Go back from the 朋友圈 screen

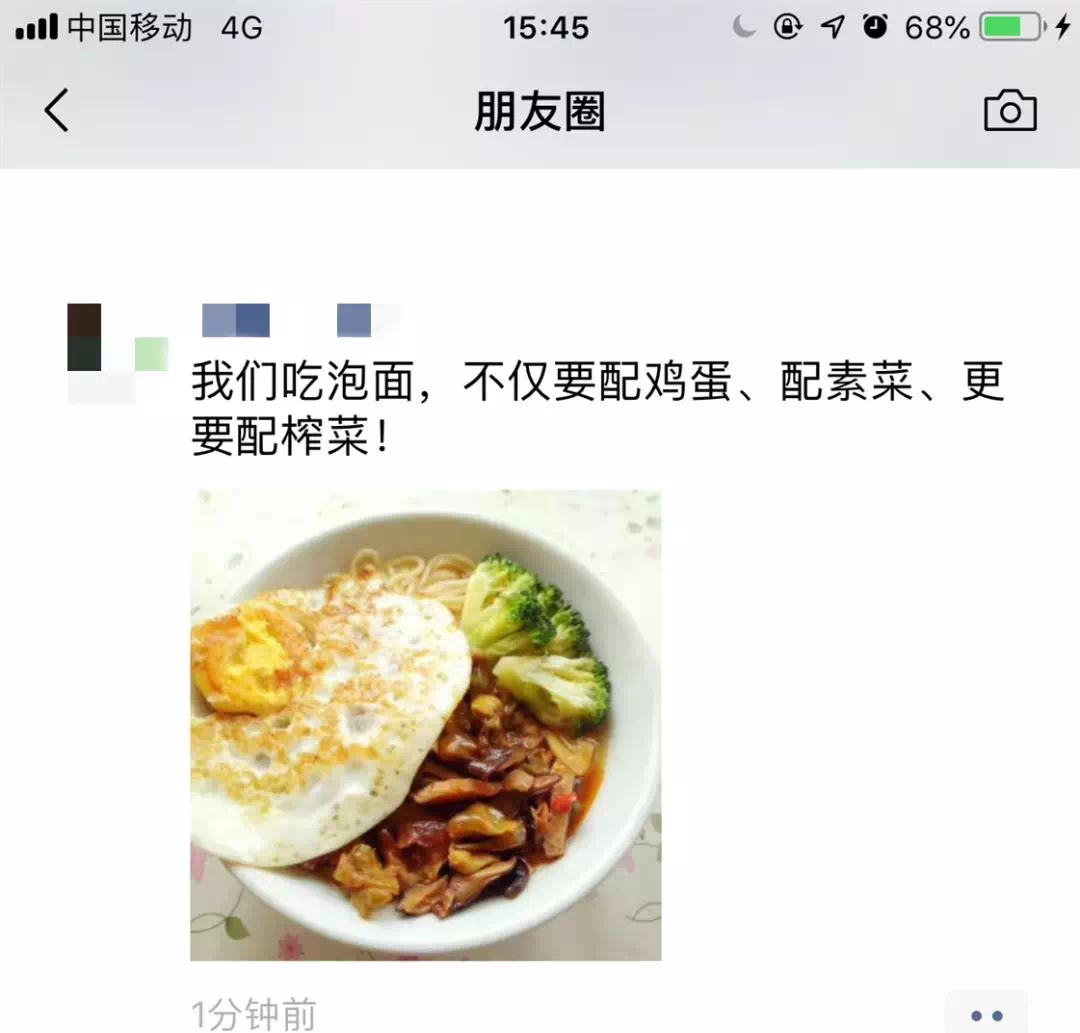[x=57, y=110]
